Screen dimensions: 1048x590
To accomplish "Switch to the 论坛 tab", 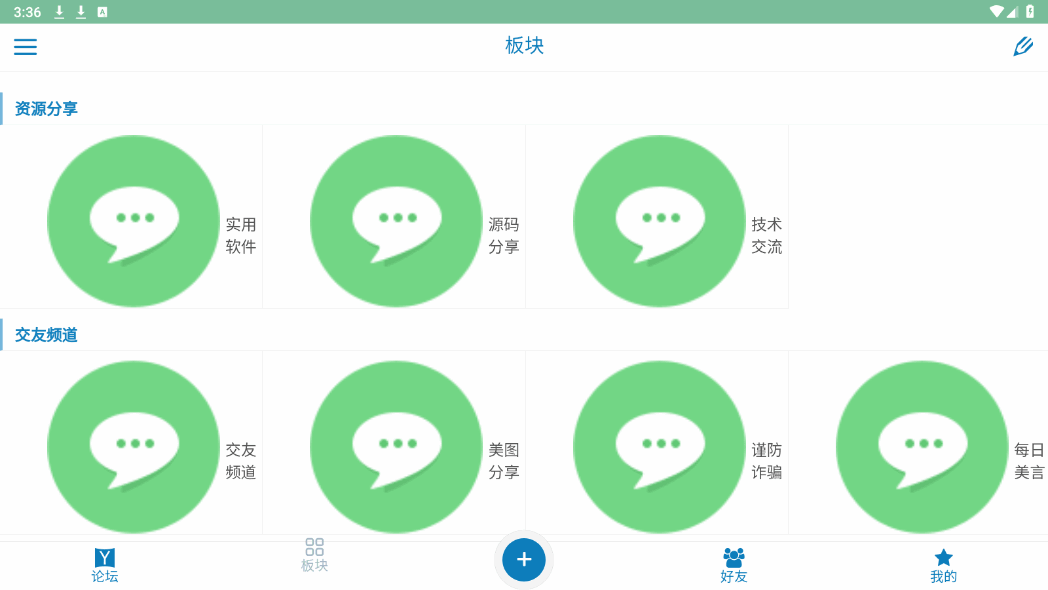I will (105, 565).
